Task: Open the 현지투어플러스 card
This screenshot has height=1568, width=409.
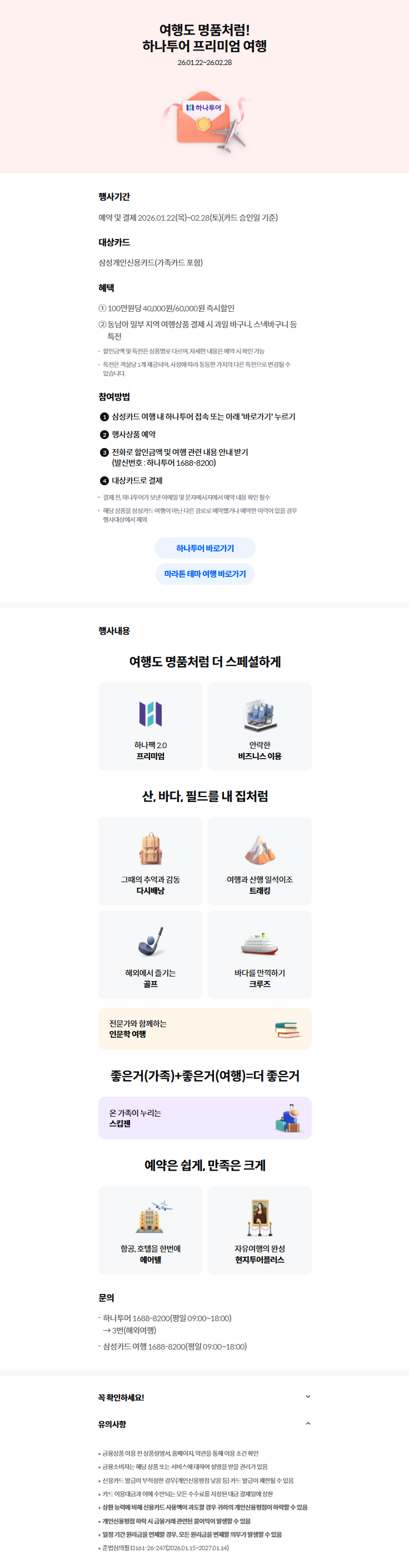Action: (260, 1229)
